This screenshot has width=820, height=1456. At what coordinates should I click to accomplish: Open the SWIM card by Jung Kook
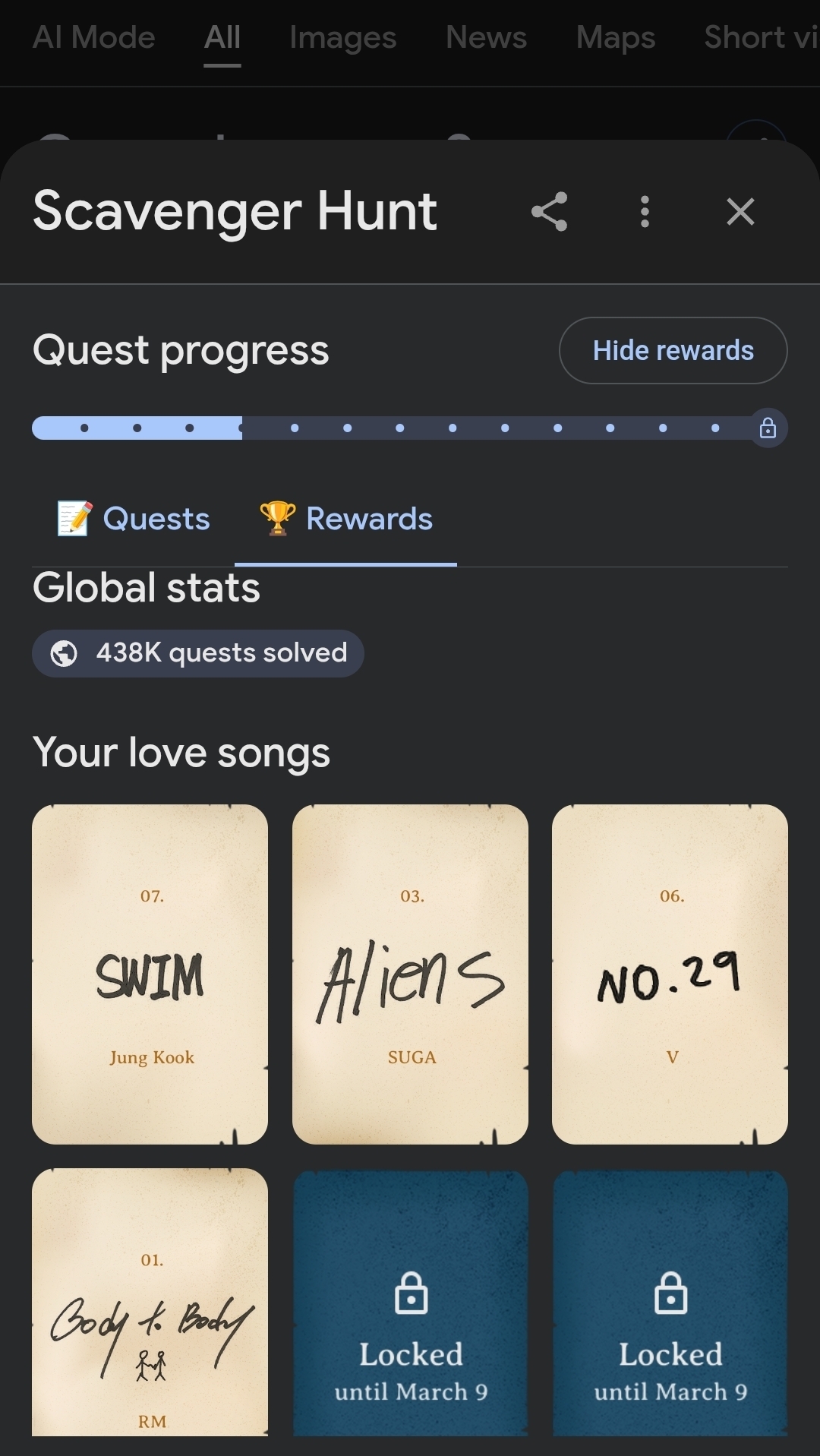coord(150,974)
